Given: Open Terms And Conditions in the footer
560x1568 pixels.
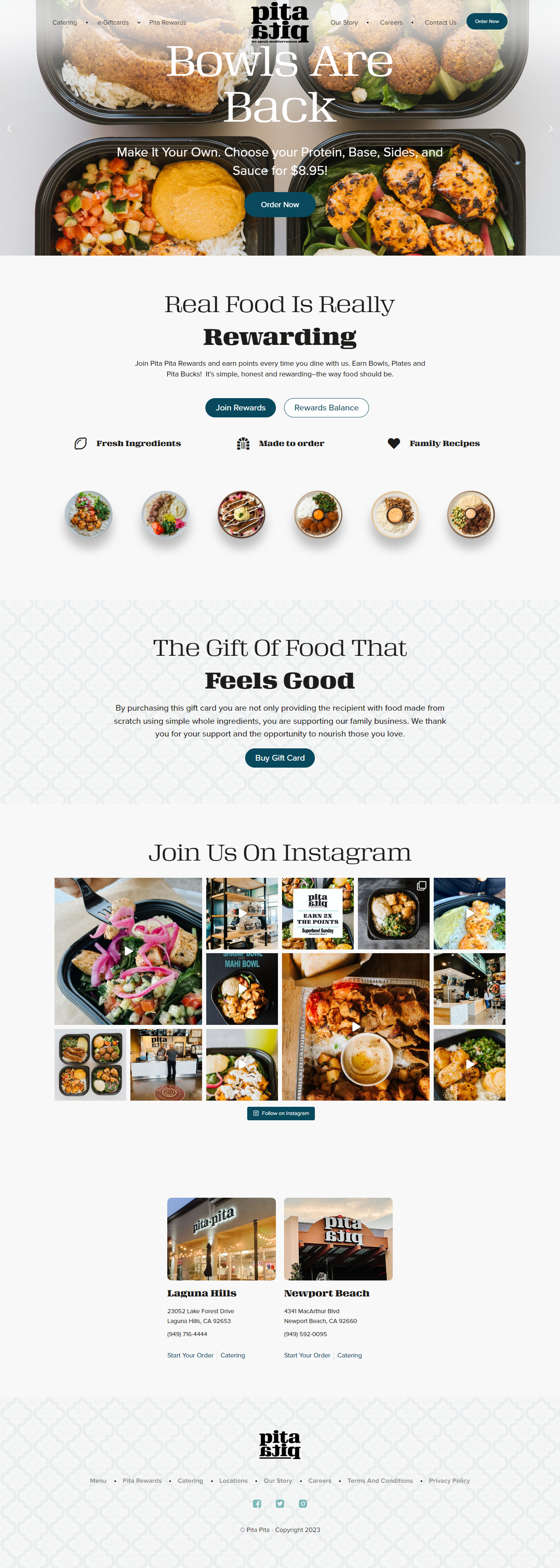Looking at the screenshot, I should click(380, 1481).
